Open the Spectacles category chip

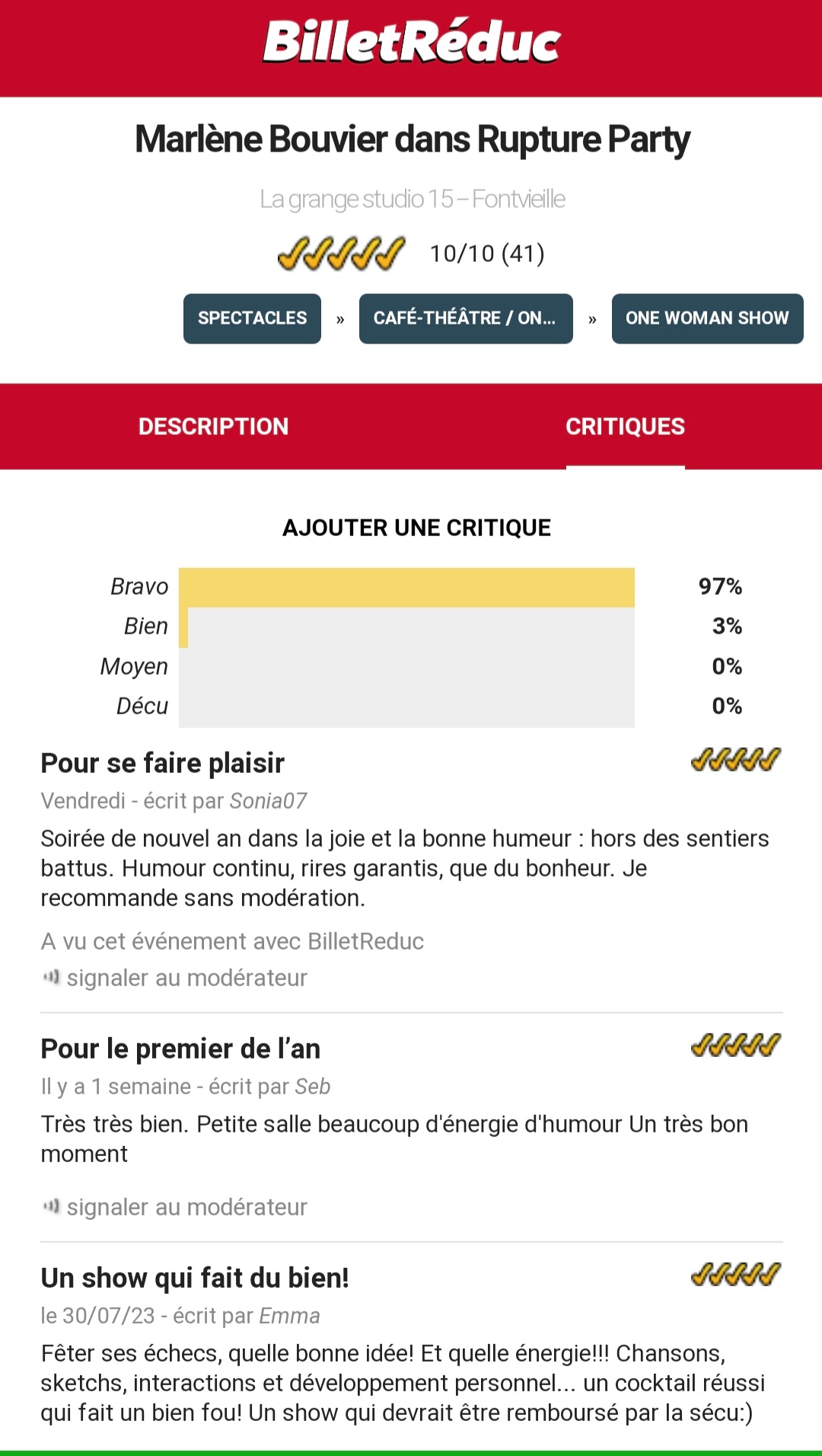252,318
